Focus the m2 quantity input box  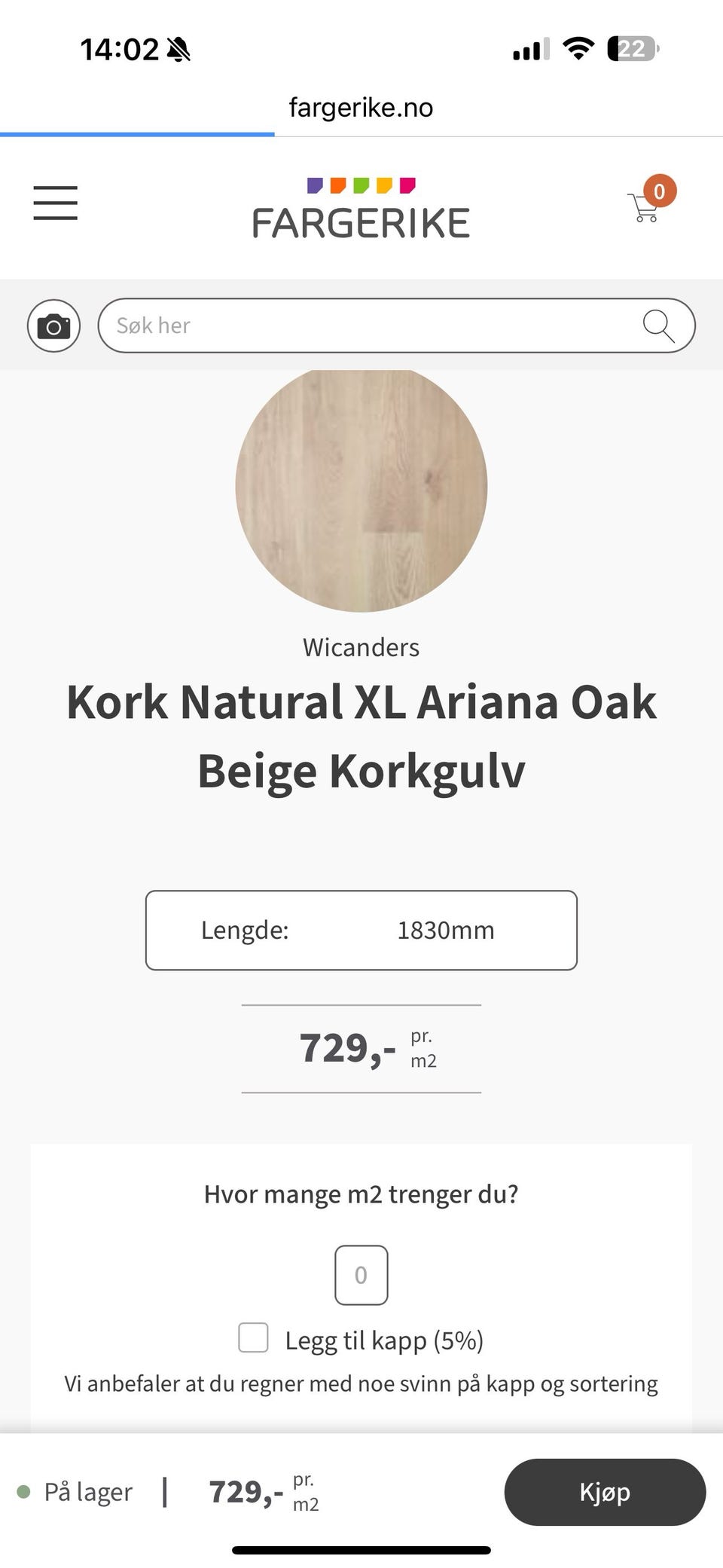[361, 1275]
